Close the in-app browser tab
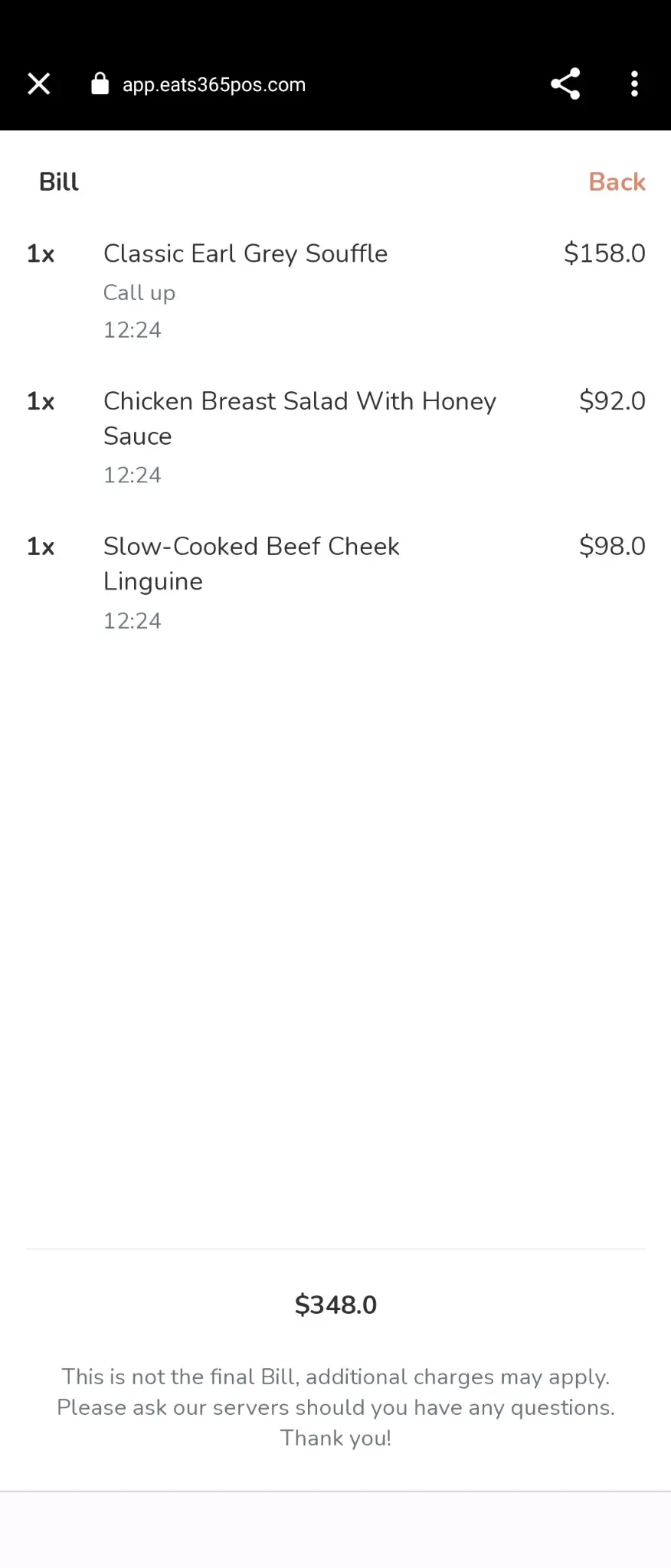 pyautogui.click(x=39, y=84)
